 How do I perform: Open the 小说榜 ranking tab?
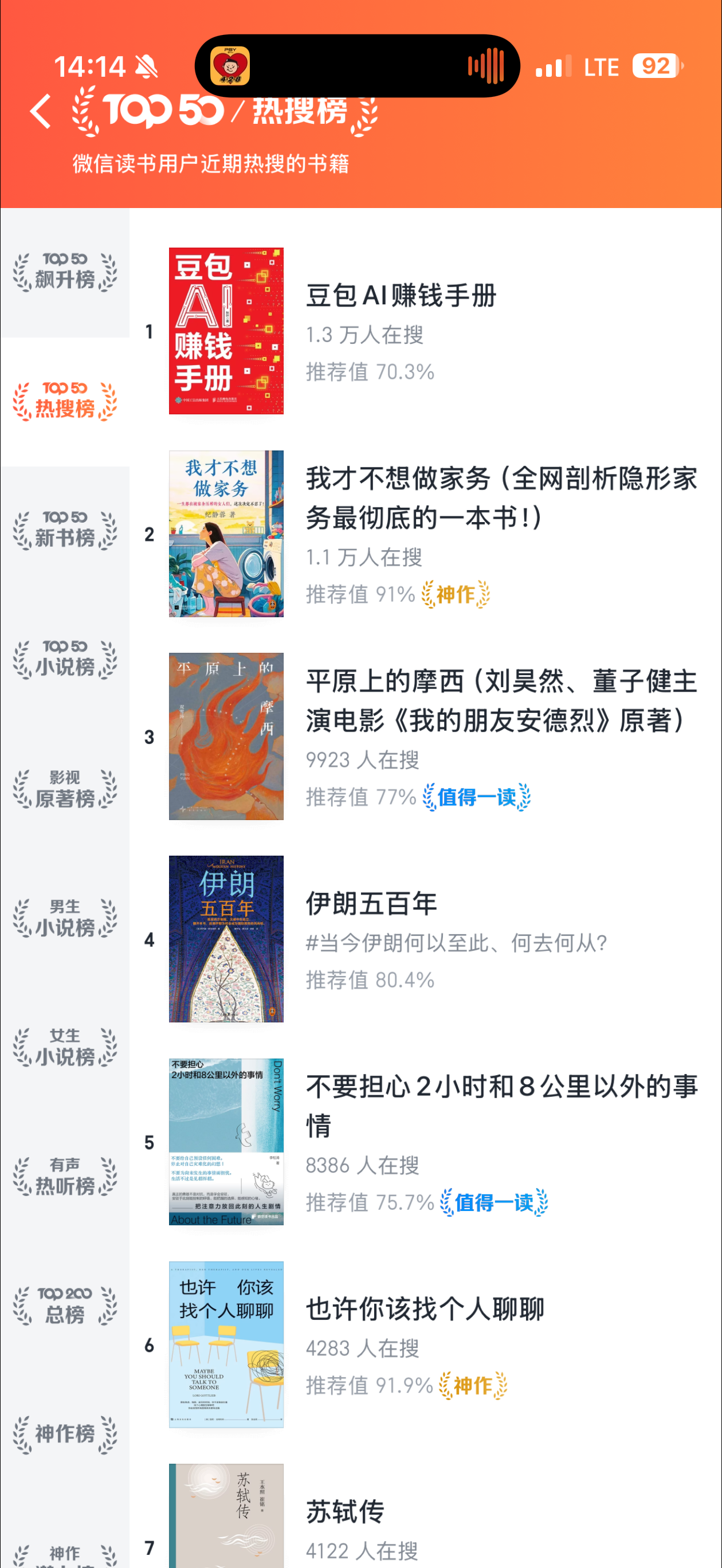[65, 659]
